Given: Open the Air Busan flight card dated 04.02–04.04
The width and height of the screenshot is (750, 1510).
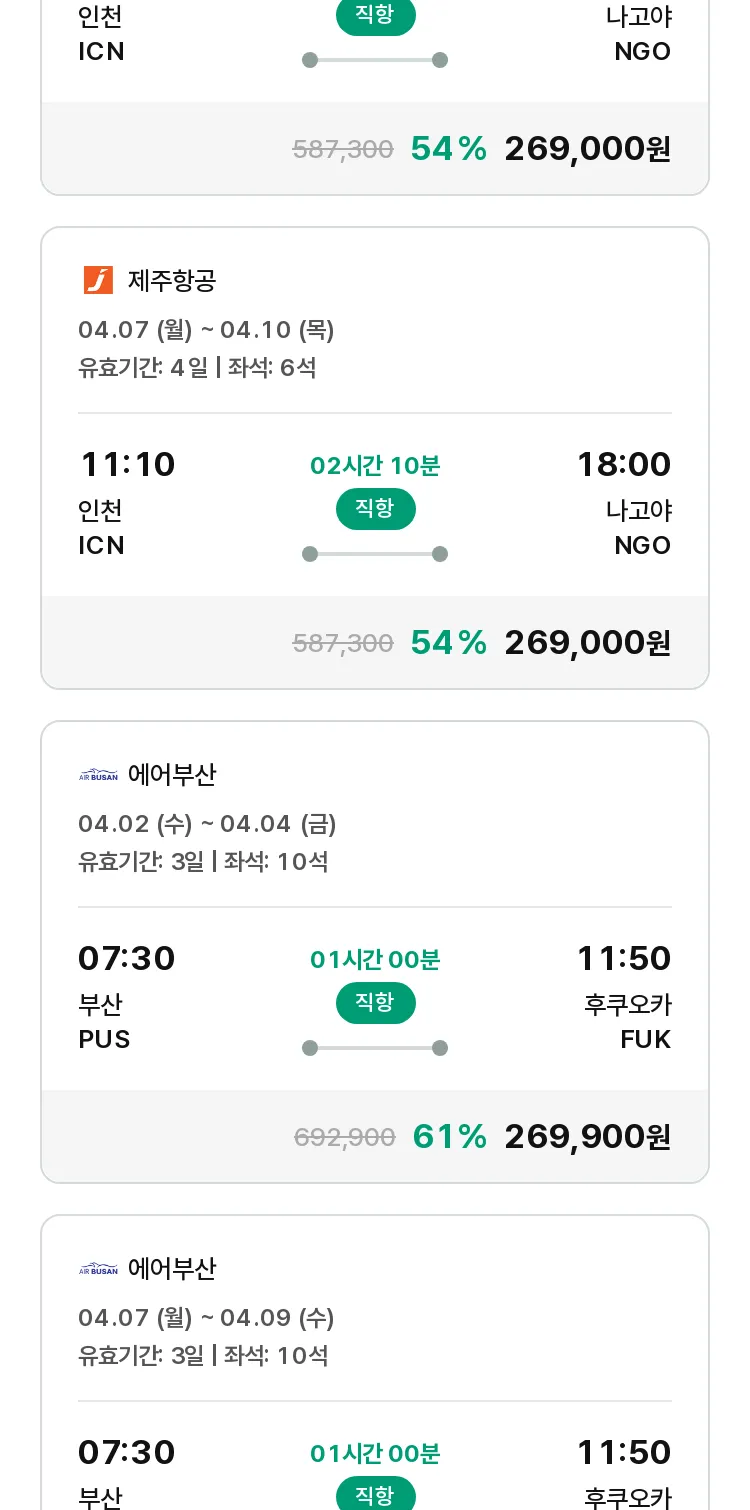Looking at the screenshot, I should [375, 952].
